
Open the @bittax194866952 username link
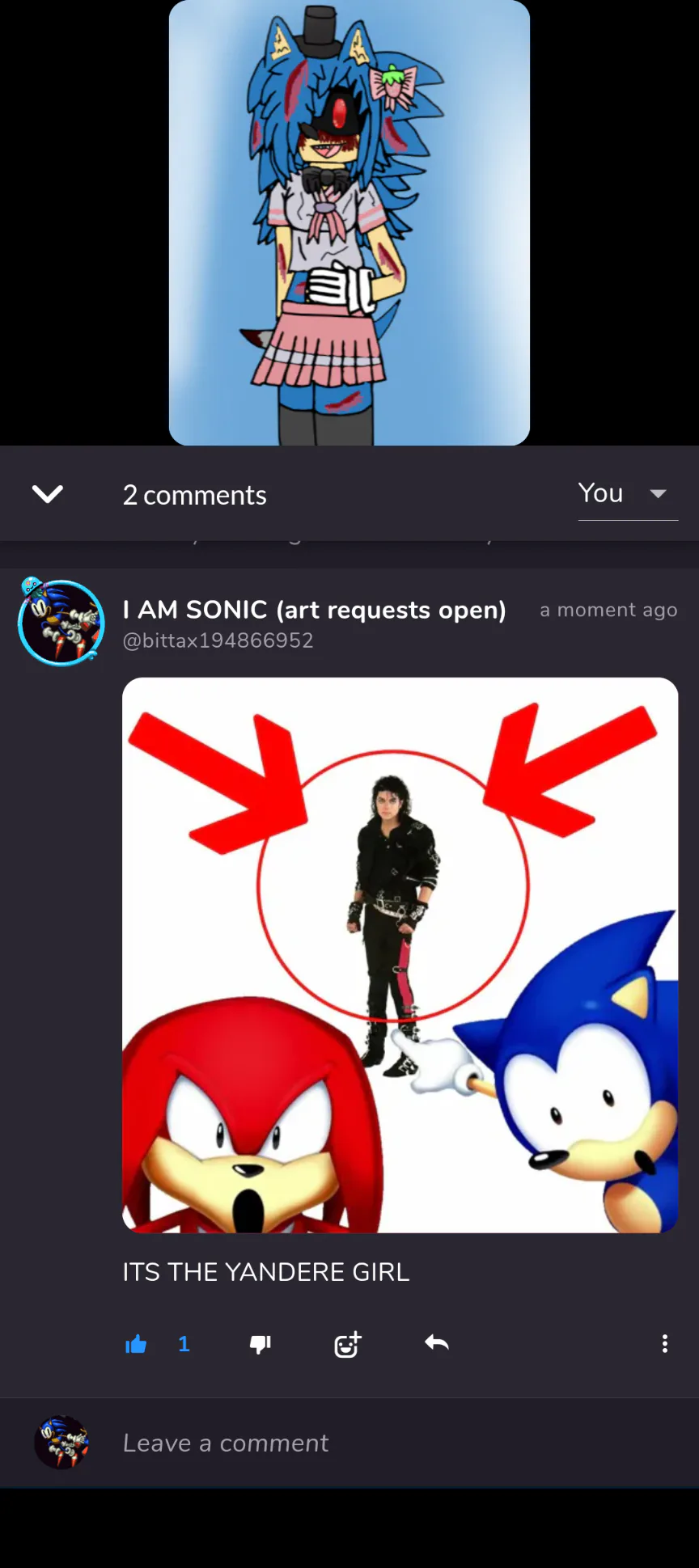(x=218, y=640)
